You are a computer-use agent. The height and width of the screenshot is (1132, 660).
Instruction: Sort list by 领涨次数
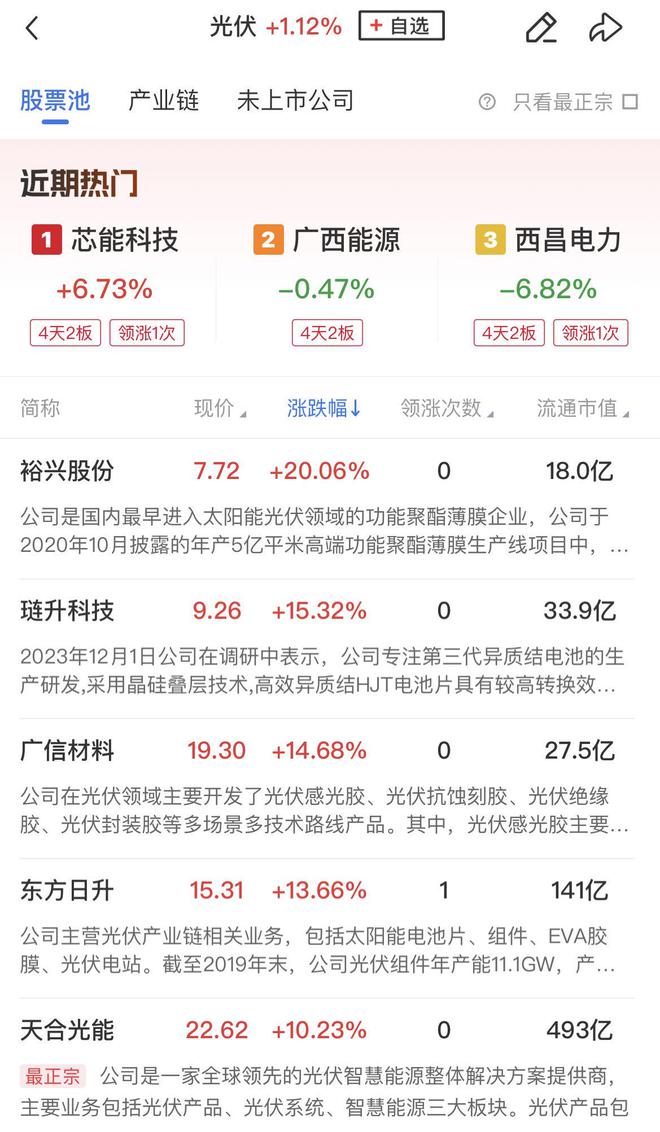(446, 408)
